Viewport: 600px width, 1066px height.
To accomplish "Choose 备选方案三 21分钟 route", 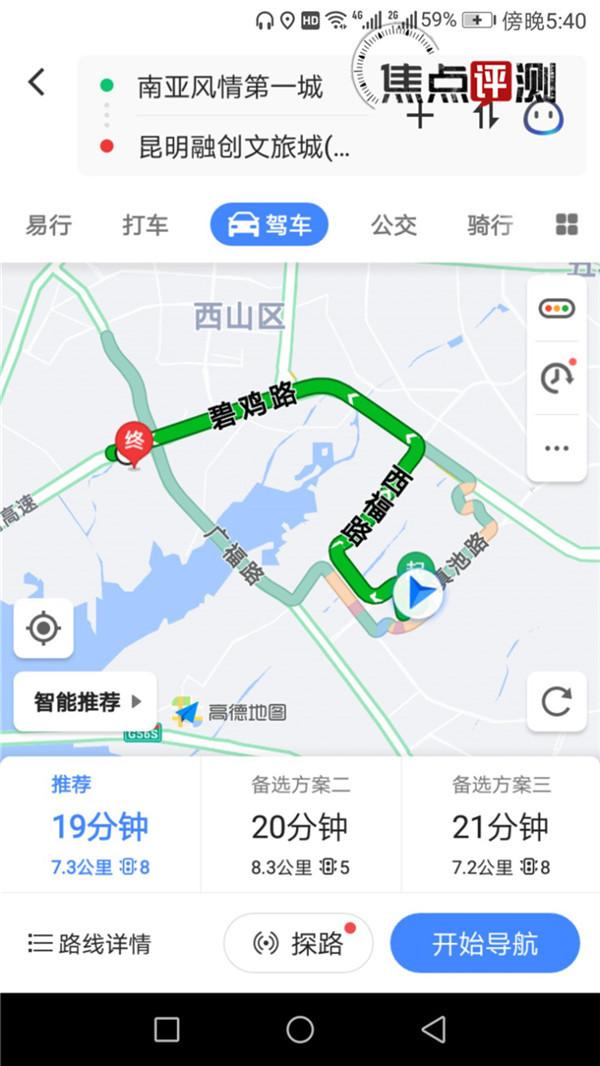I will pos(501,825).
